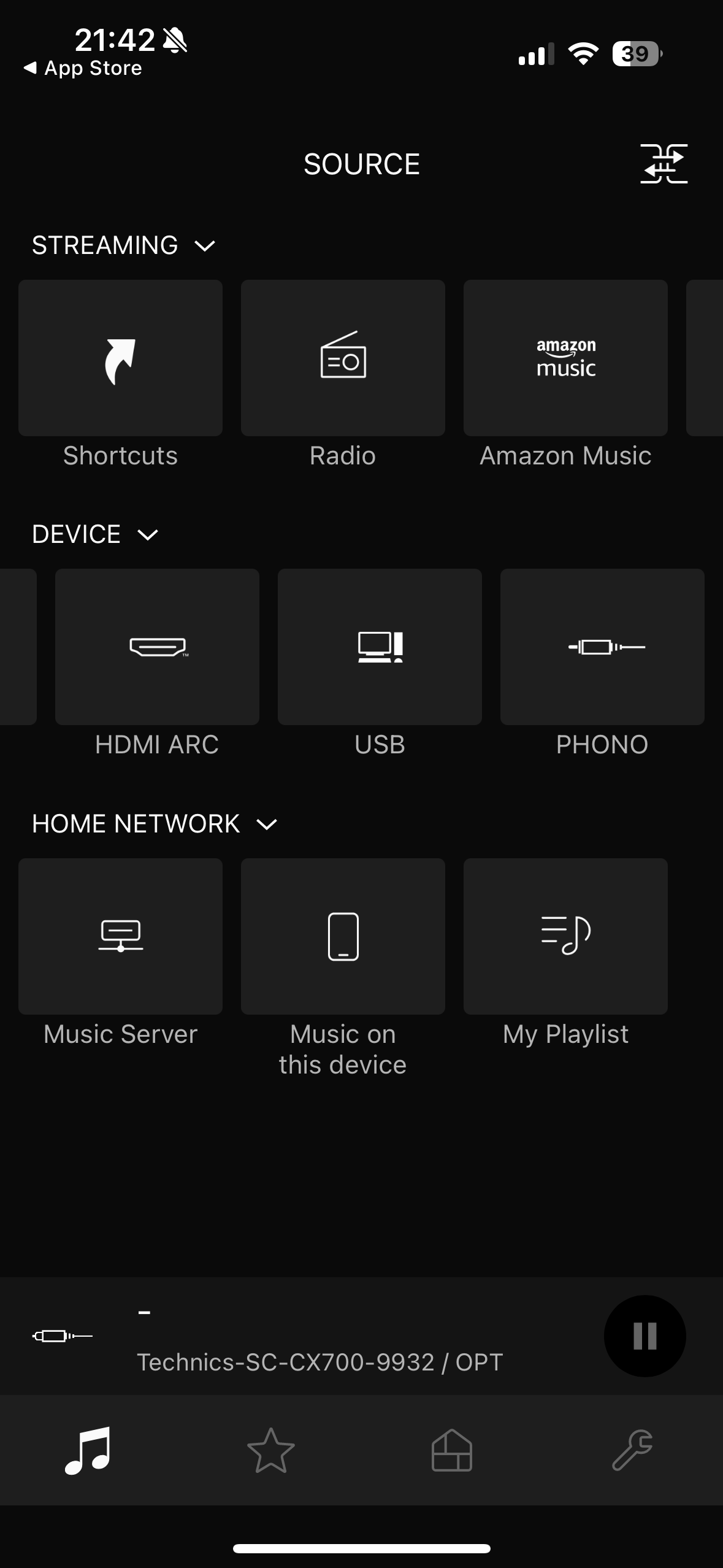This screenshot has width=723, height=1568.
Task: Go to the music note tab
Action: tap(88, 1450)
